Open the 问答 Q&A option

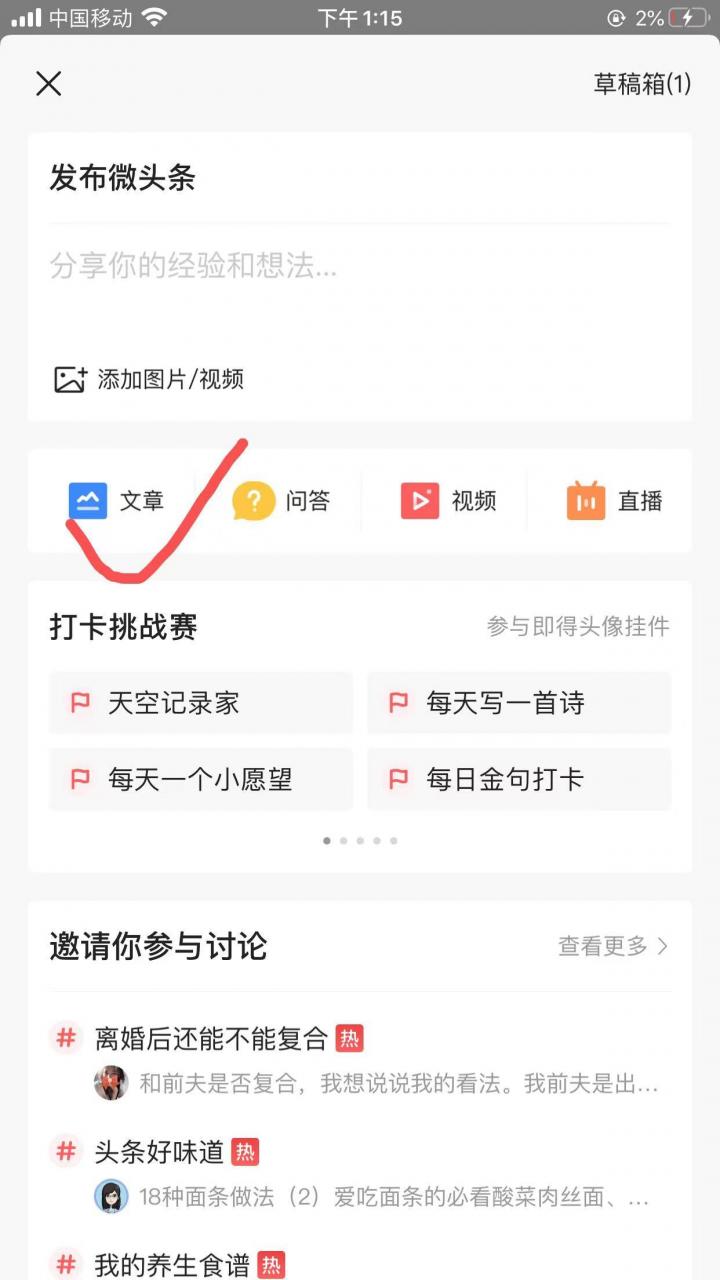(x=281, y=501)
